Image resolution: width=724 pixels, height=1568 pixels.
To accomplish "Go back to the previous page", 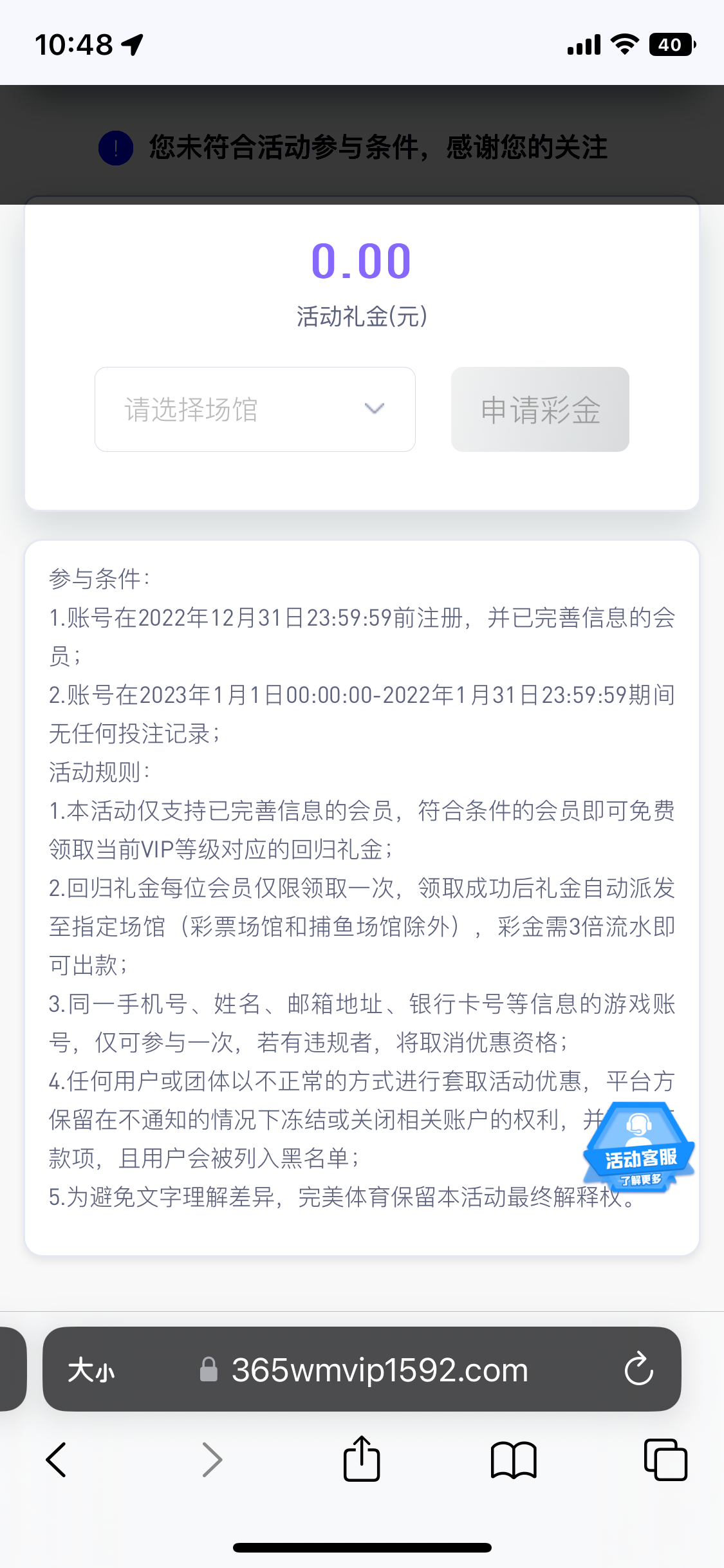I will [57, 1459].
